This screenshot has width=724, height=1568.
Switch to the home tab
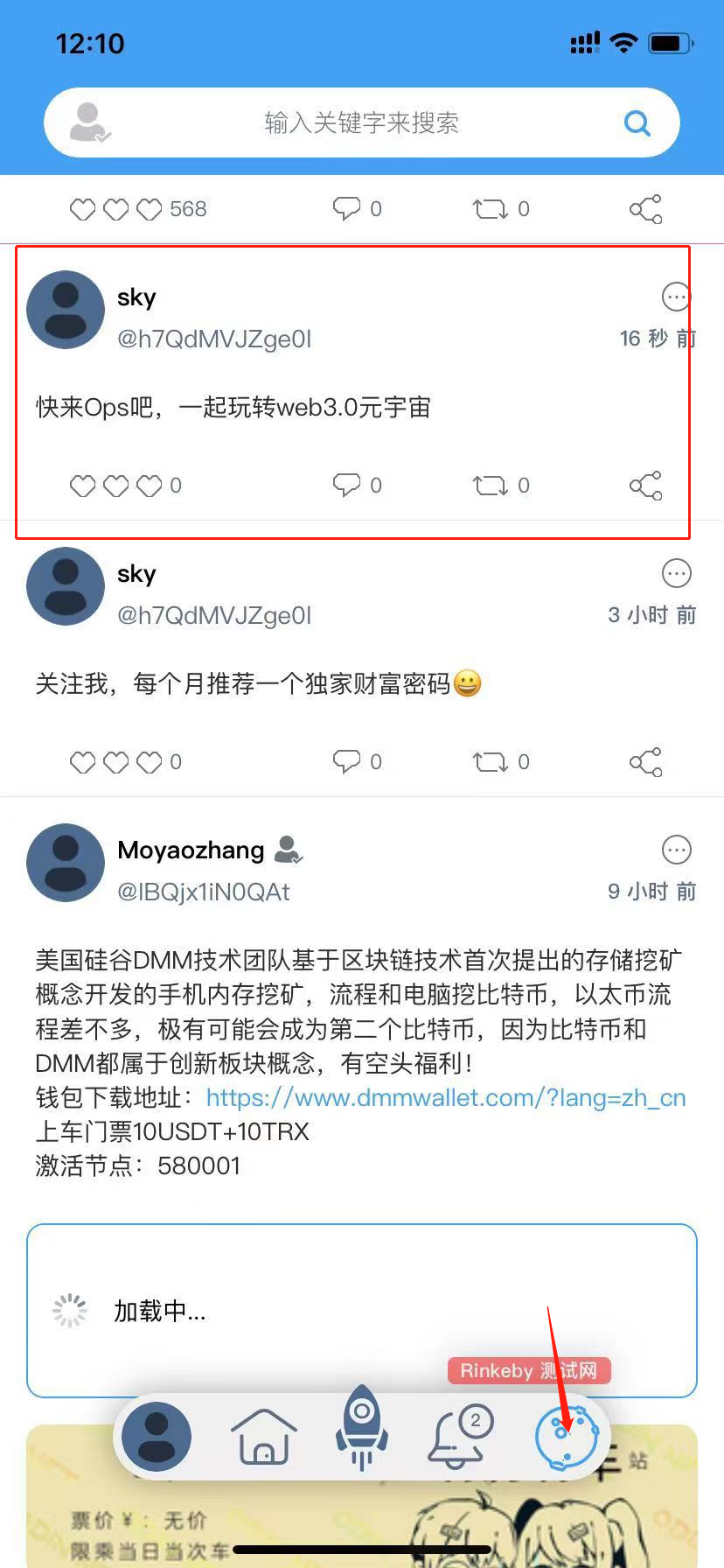click(x=263, y=1437)
